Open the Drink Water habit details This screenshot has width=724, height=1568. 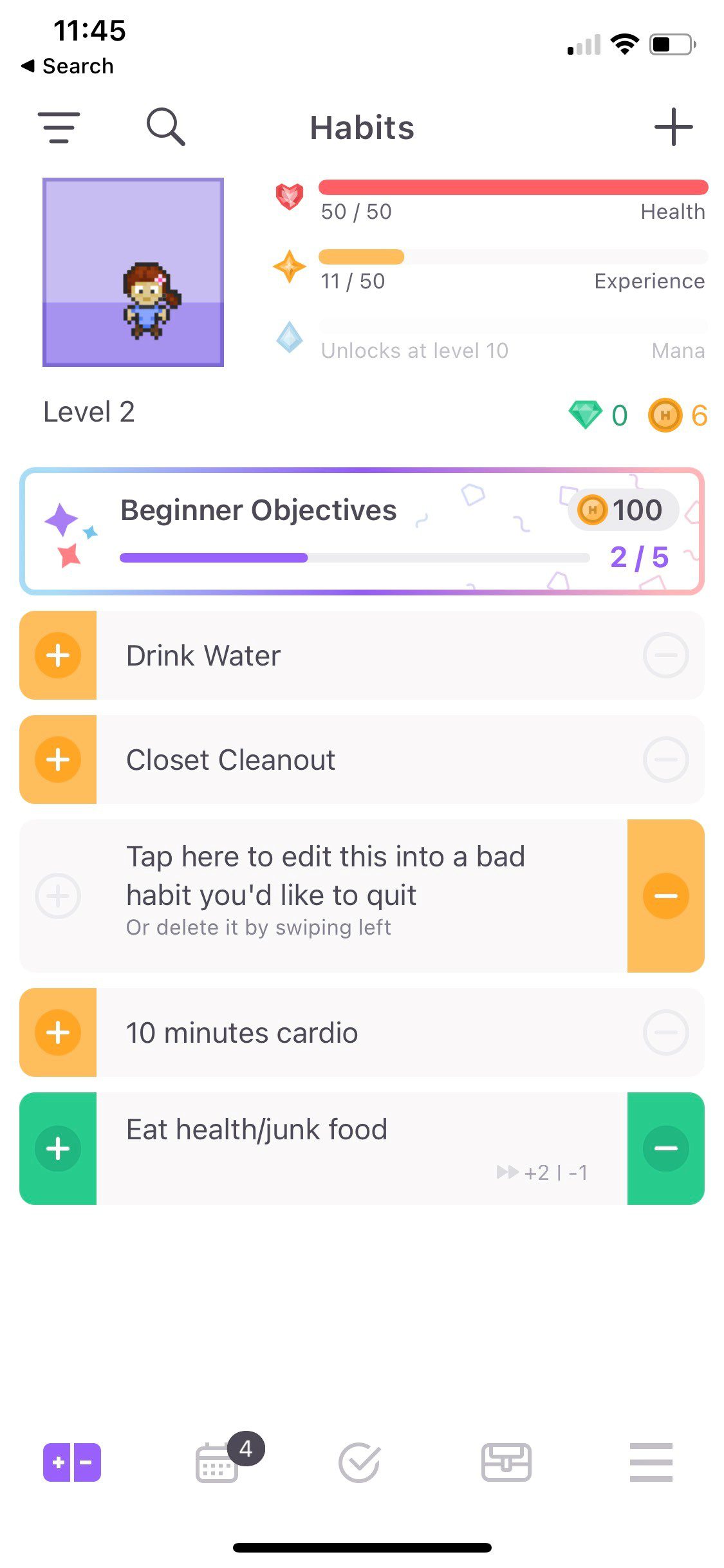click(x=360, y=655)
